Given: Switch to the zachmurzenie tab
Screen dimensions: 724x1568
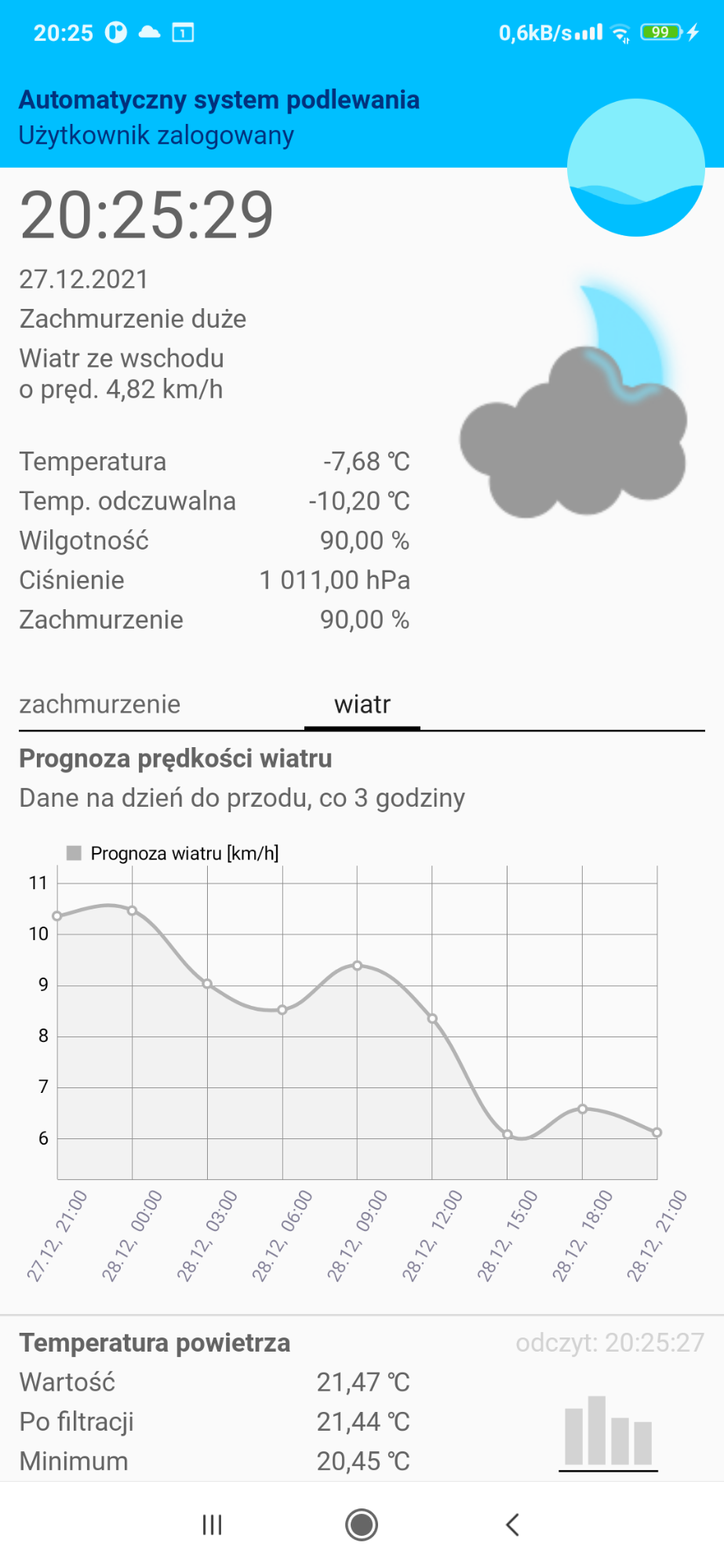Looking at the screenshot, I should click(x=100, y=704).
